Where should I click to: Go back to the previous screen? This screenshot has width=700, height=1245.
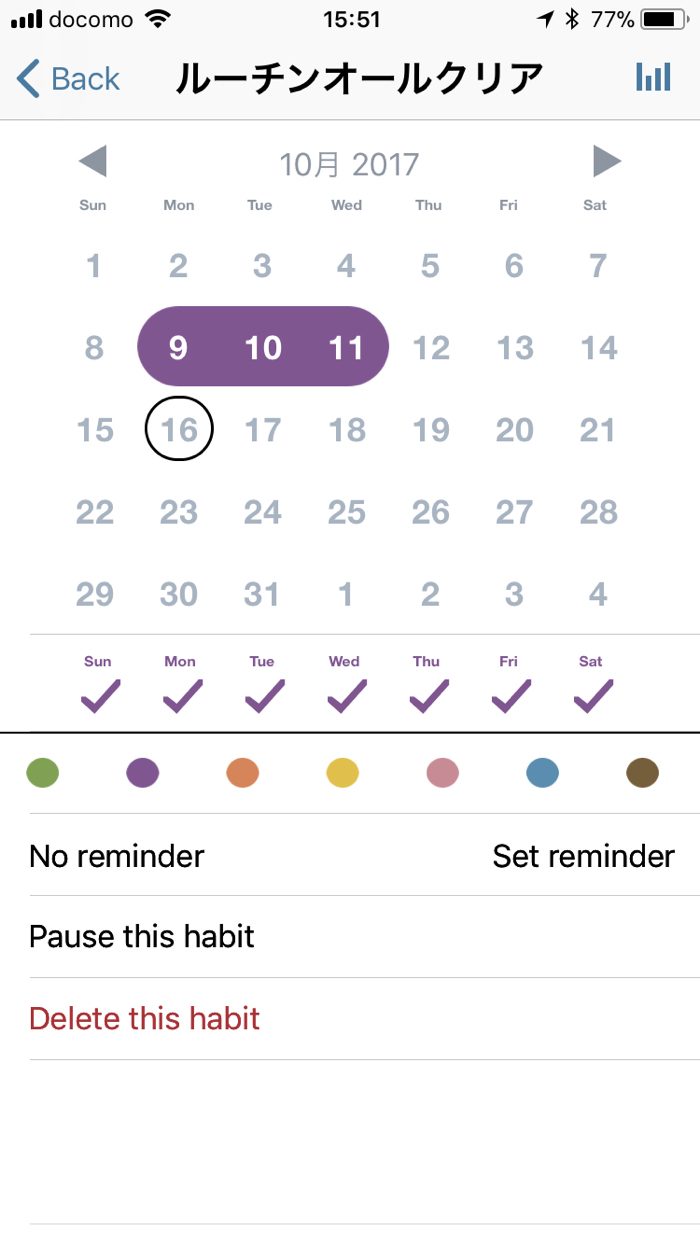68,78
